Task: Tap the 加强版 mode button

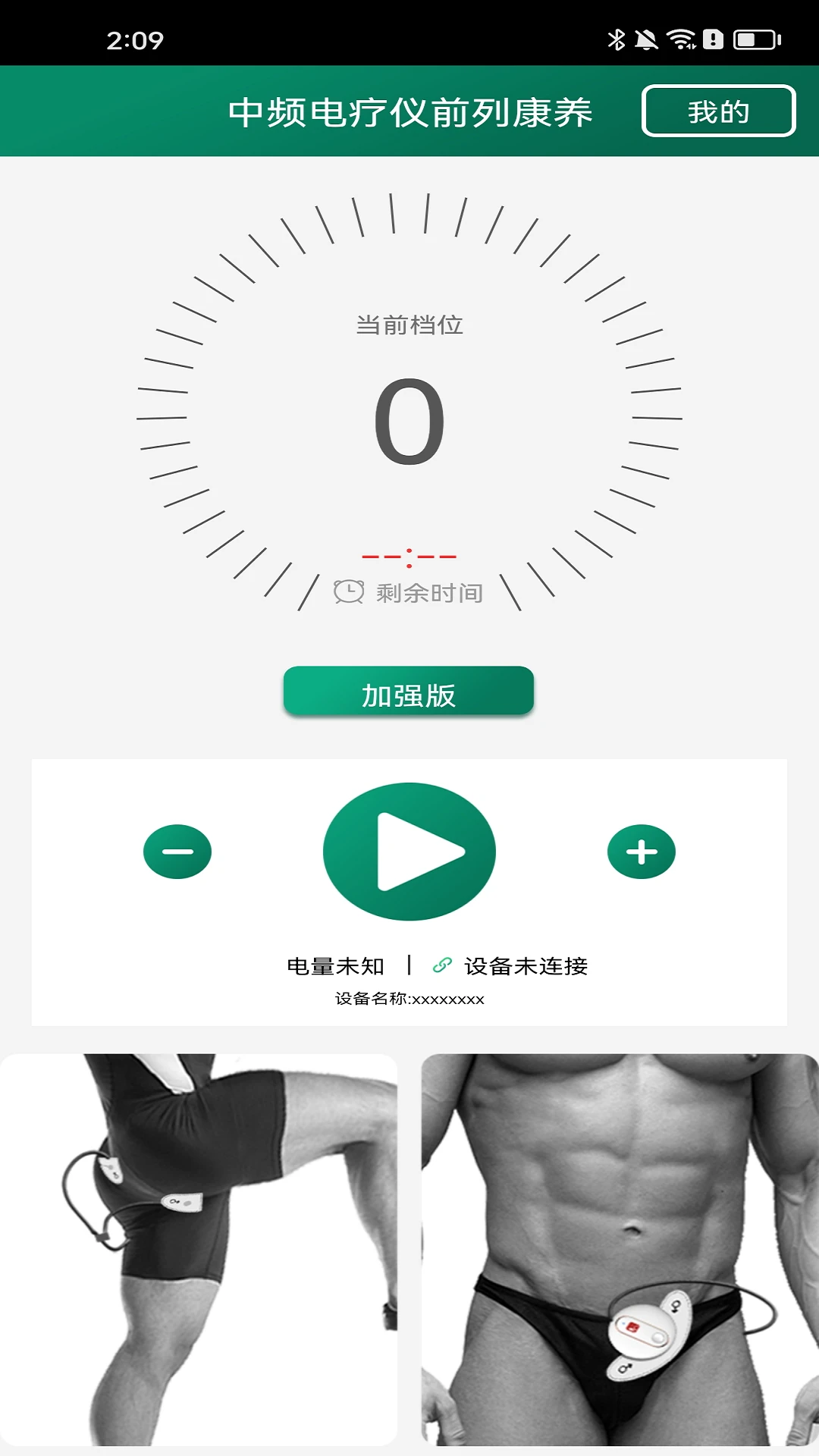Action: 409,692
